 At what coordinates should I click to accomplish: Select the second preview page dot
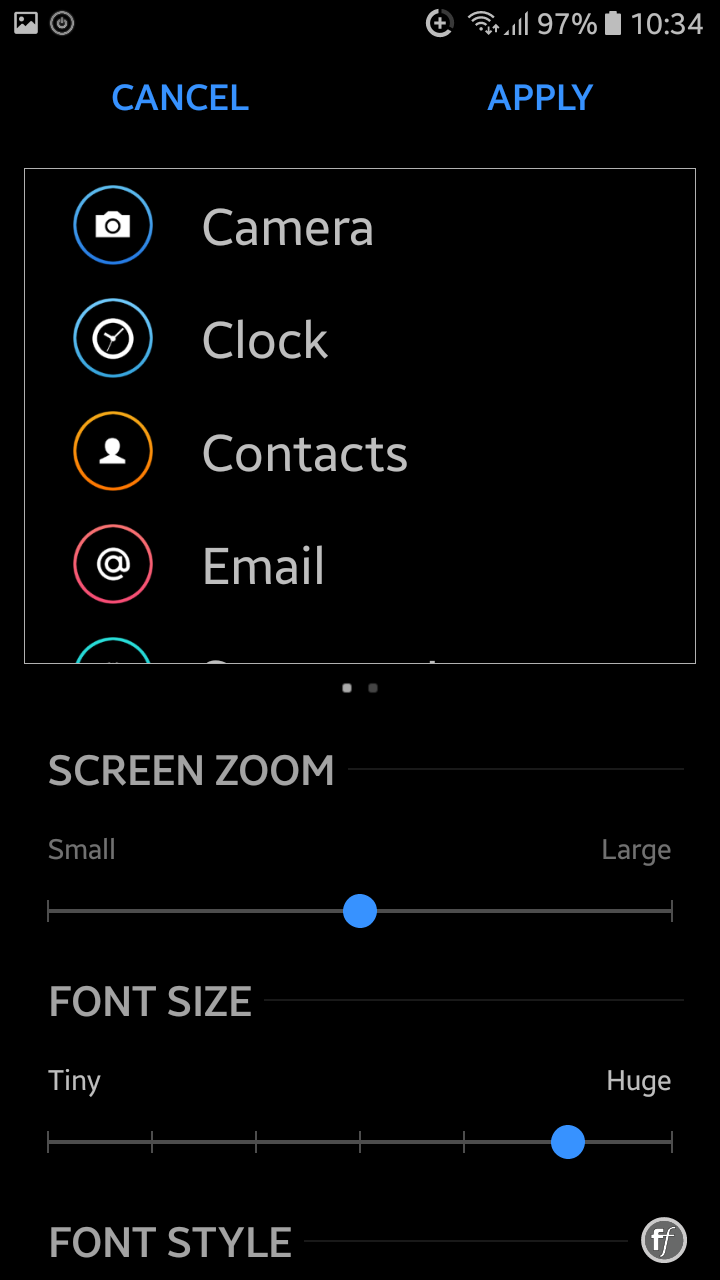click(x=373, y=688)
